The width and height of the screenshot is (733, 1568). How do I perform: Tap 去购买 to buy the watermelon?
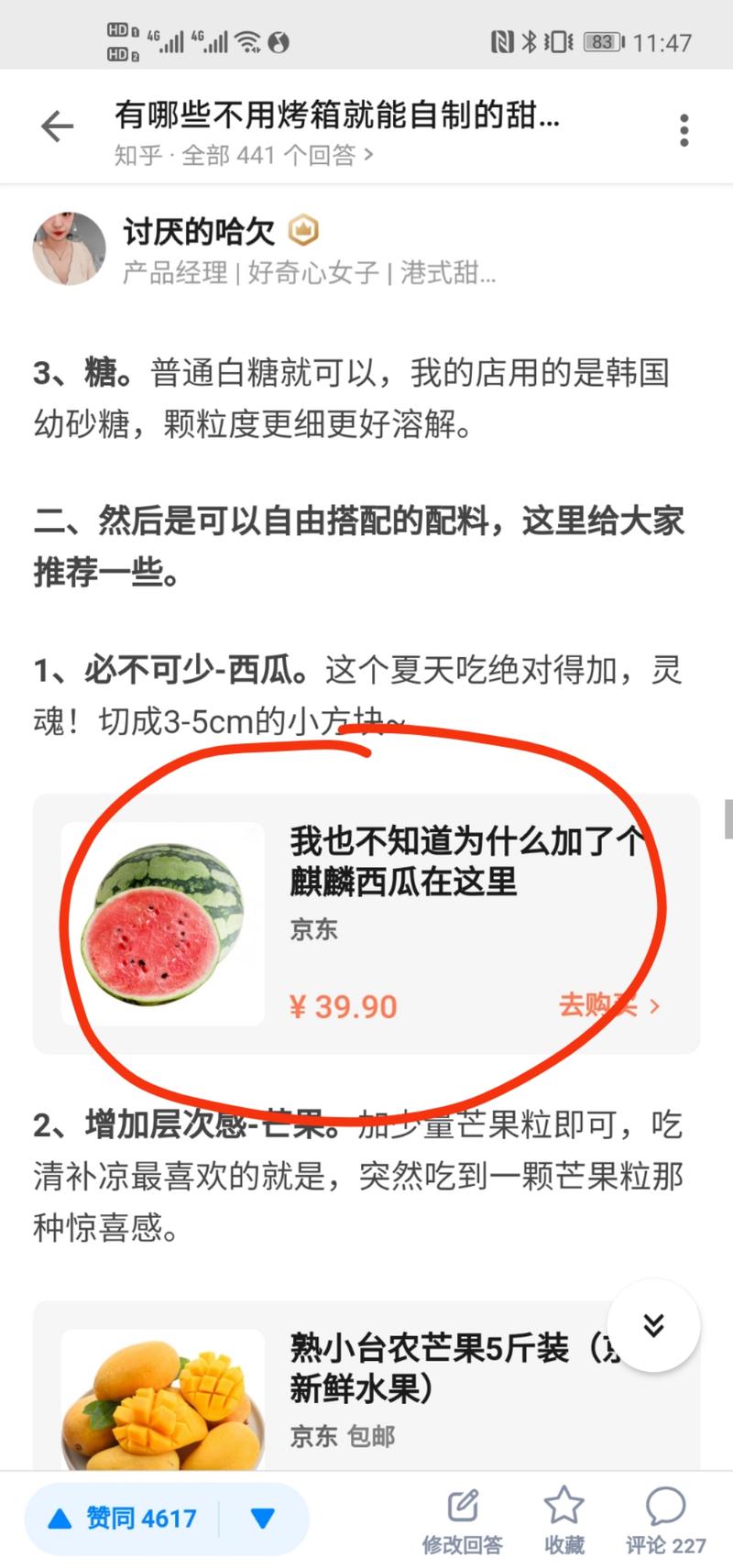coord(596,1005)
